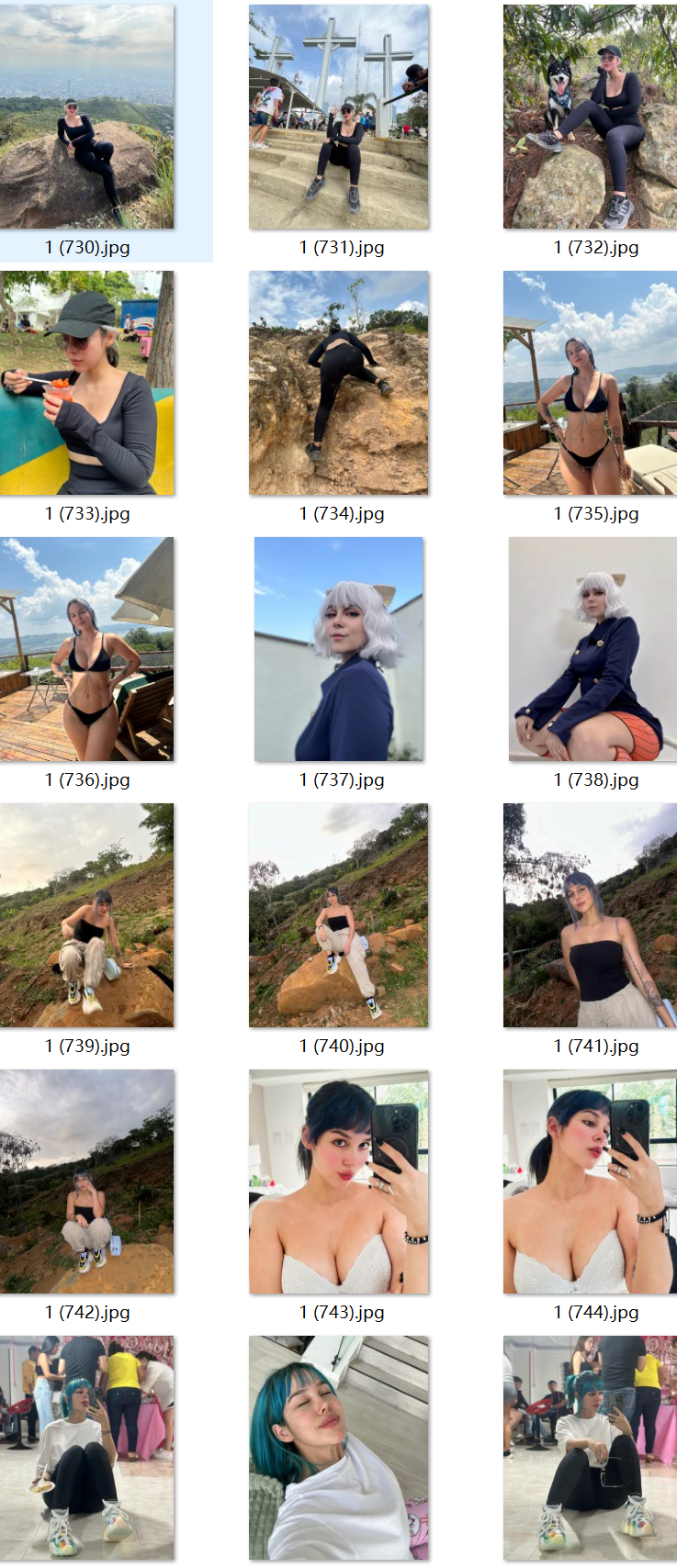This screenshot has height=1568, width=677.
Task: Open file 1 (738).jpg
Action: pos(592,649)
